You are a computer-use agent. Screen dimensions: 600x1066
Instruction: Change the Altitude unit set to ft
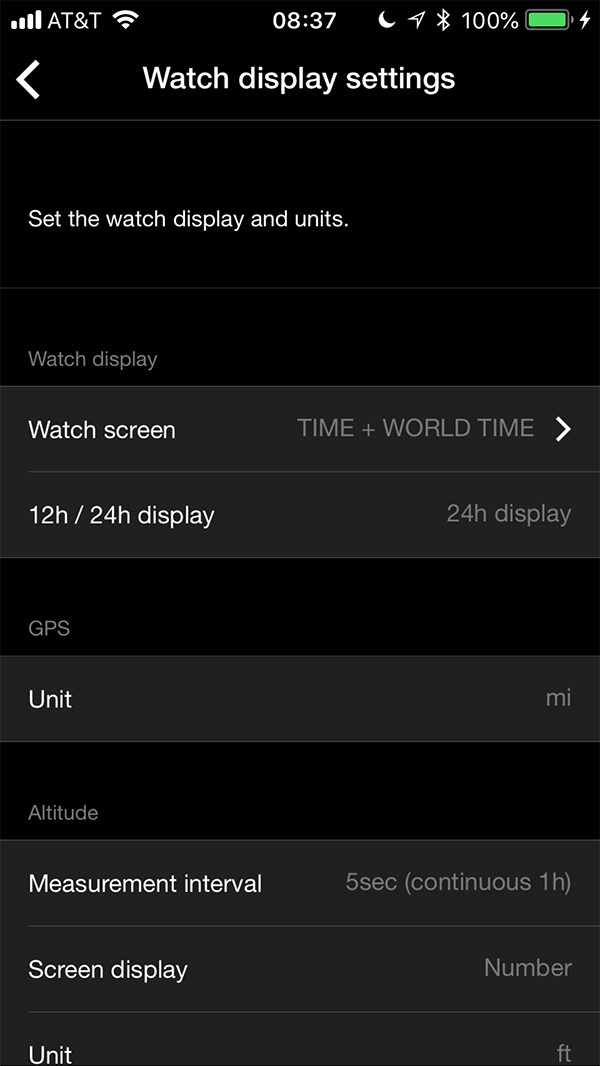[300, 1039]
